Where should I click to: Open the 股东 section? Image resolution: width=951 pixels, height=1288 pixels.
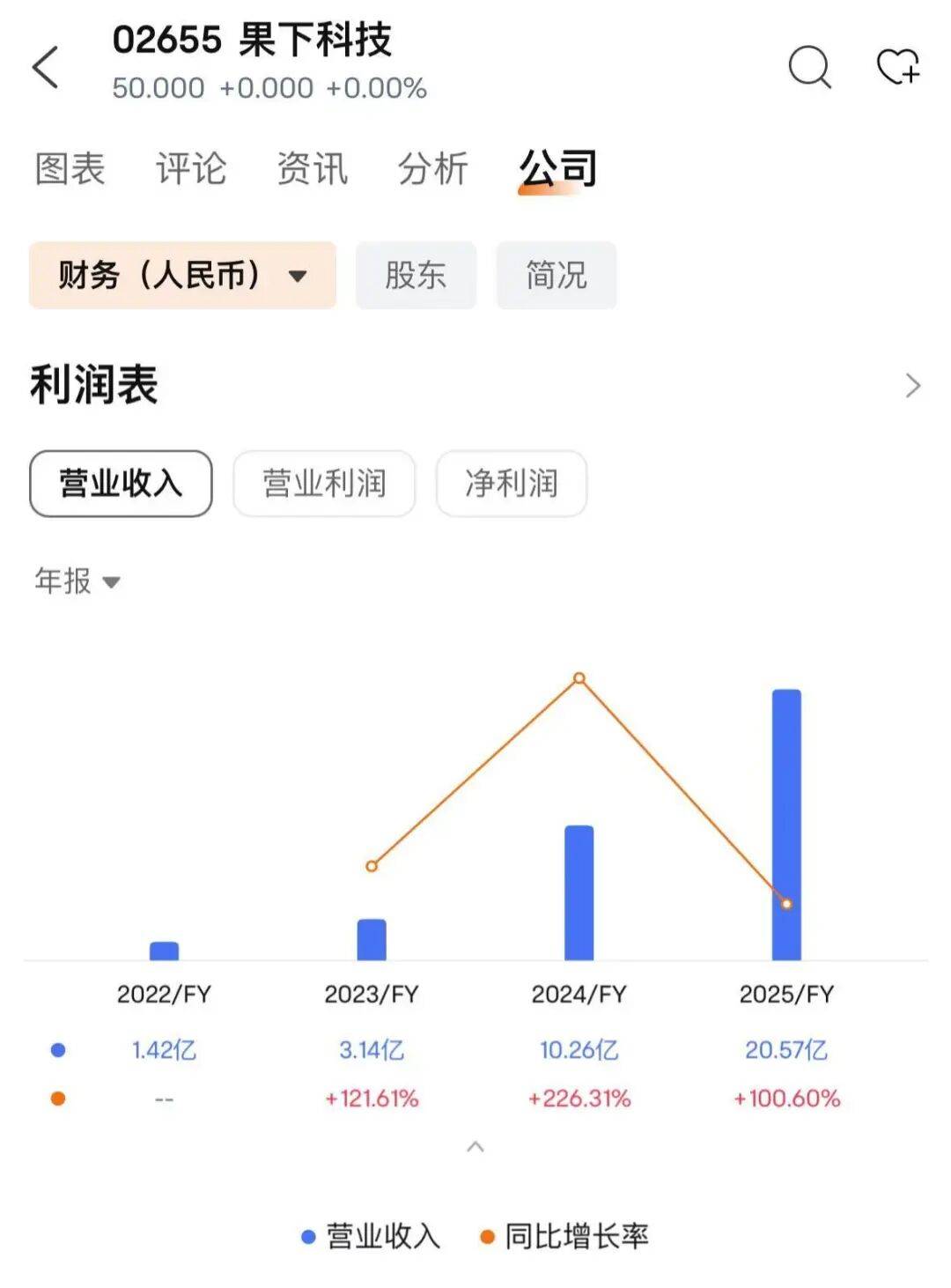pos(416,275)
